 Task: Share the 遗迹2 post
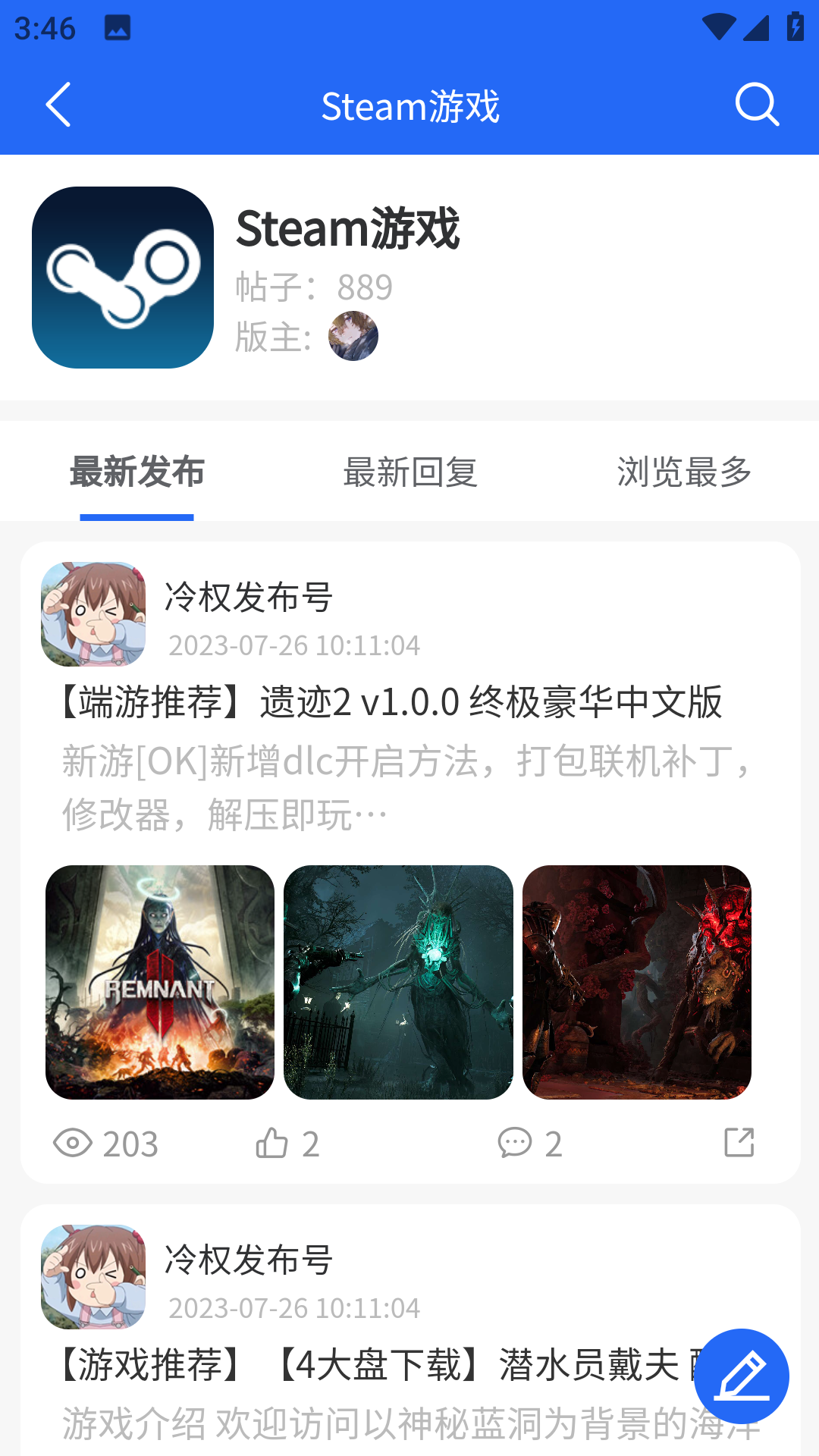point(739,1143)
